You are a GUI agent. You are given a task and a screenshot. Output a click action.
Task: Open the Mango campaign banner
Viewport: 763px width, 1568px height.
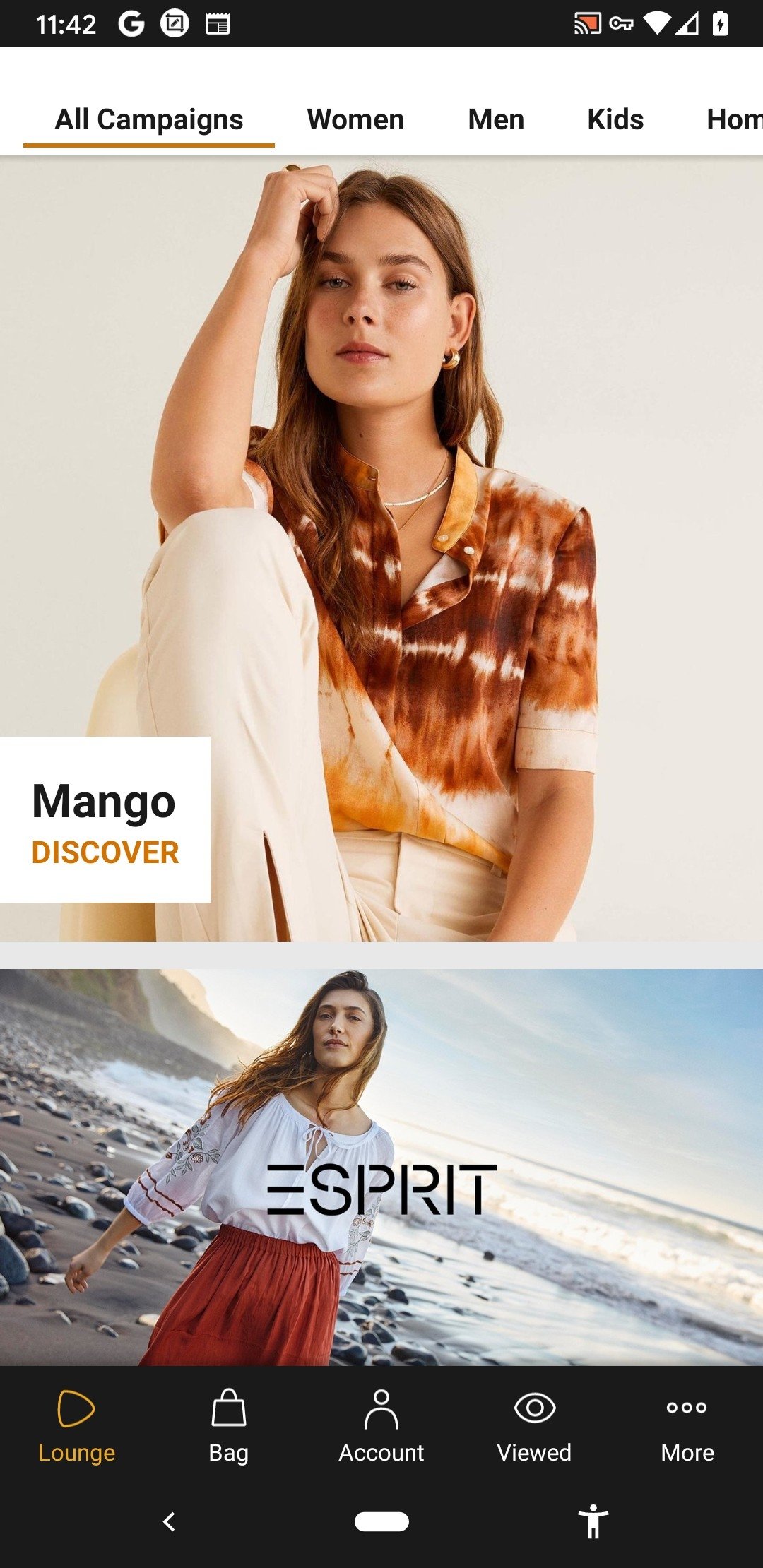[x=381, y=549]
